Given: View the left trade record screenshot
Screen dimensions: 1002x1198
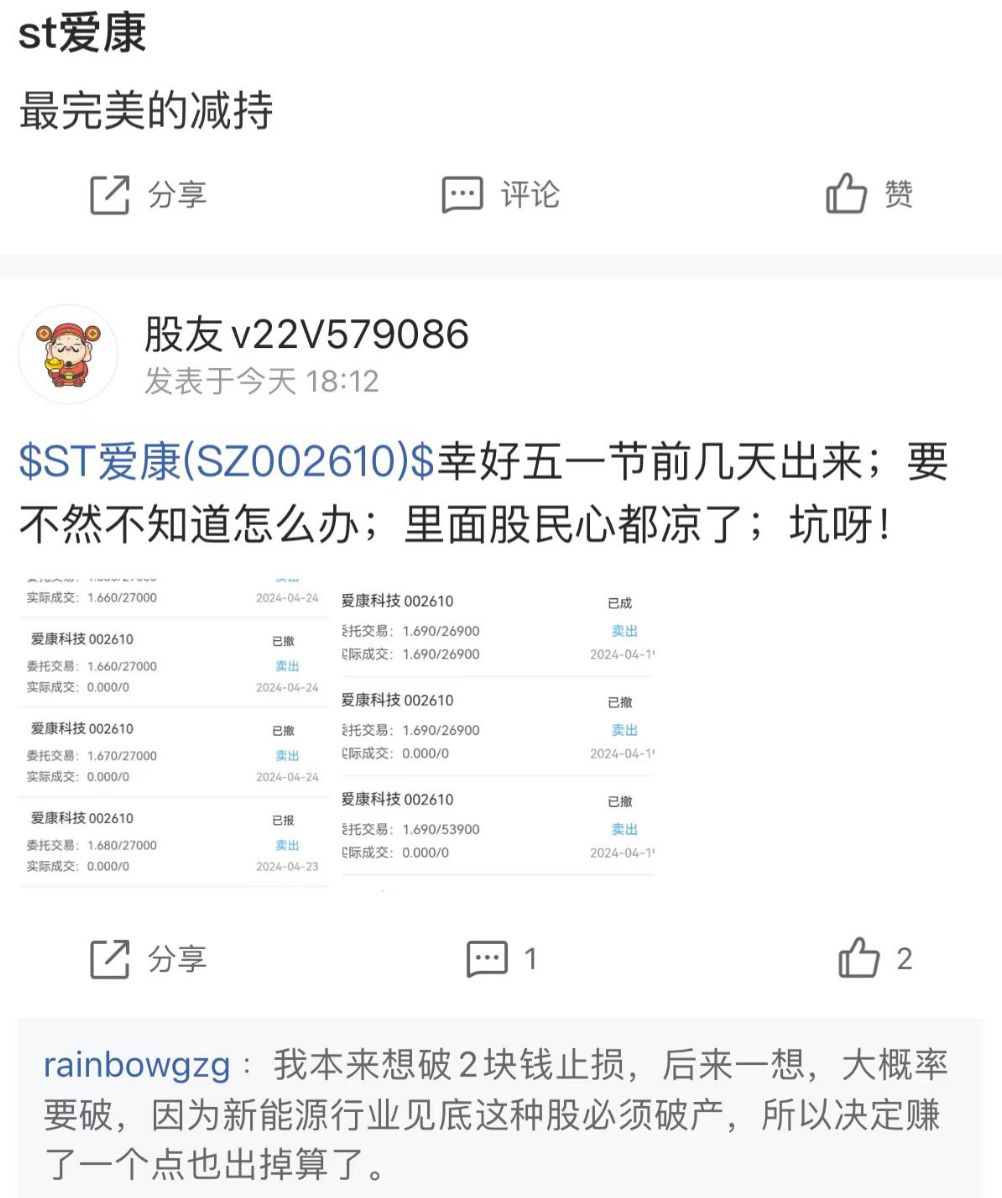Looking at the screenshot, I should tap(172, 732).
